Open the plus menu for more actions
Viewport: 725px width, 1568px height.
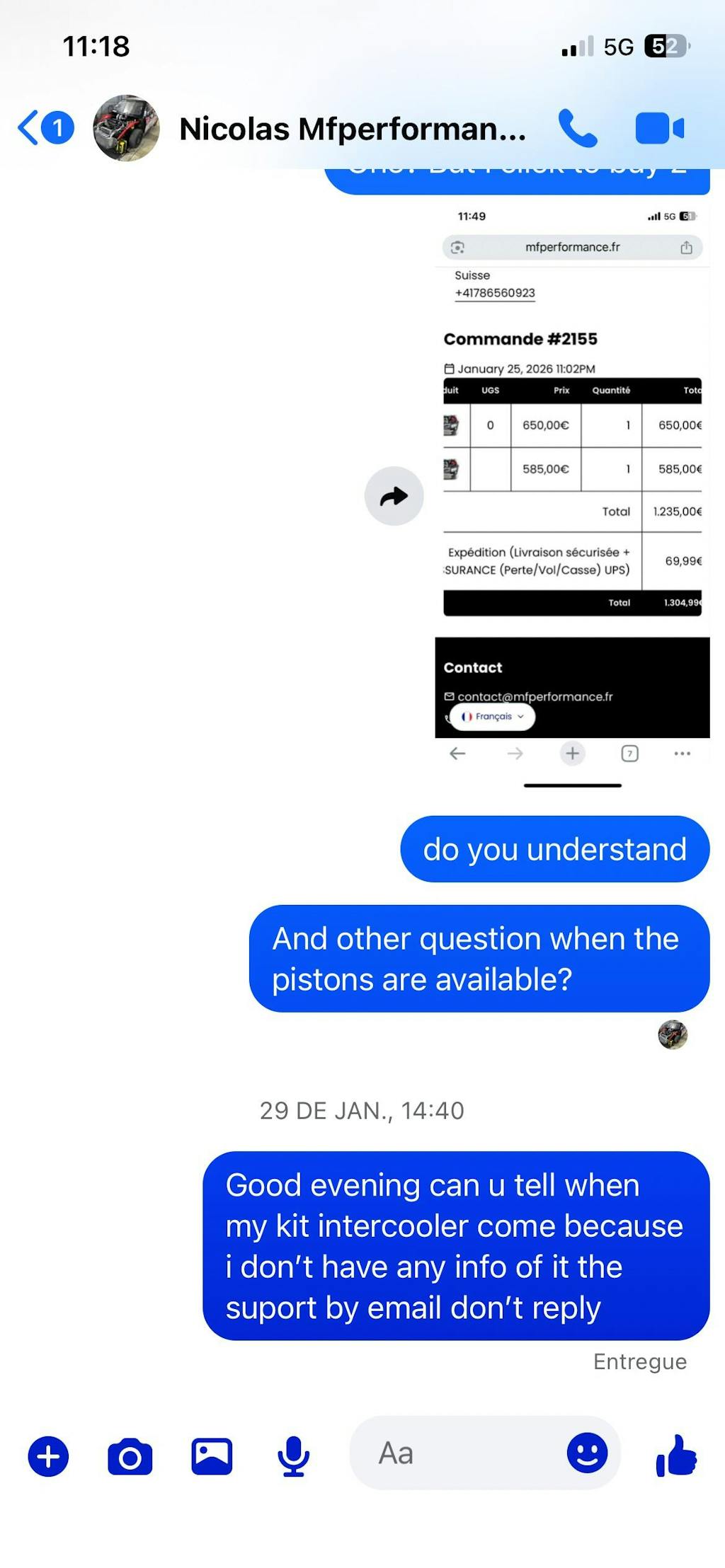pyautogui.click(x=48, y=1456)
